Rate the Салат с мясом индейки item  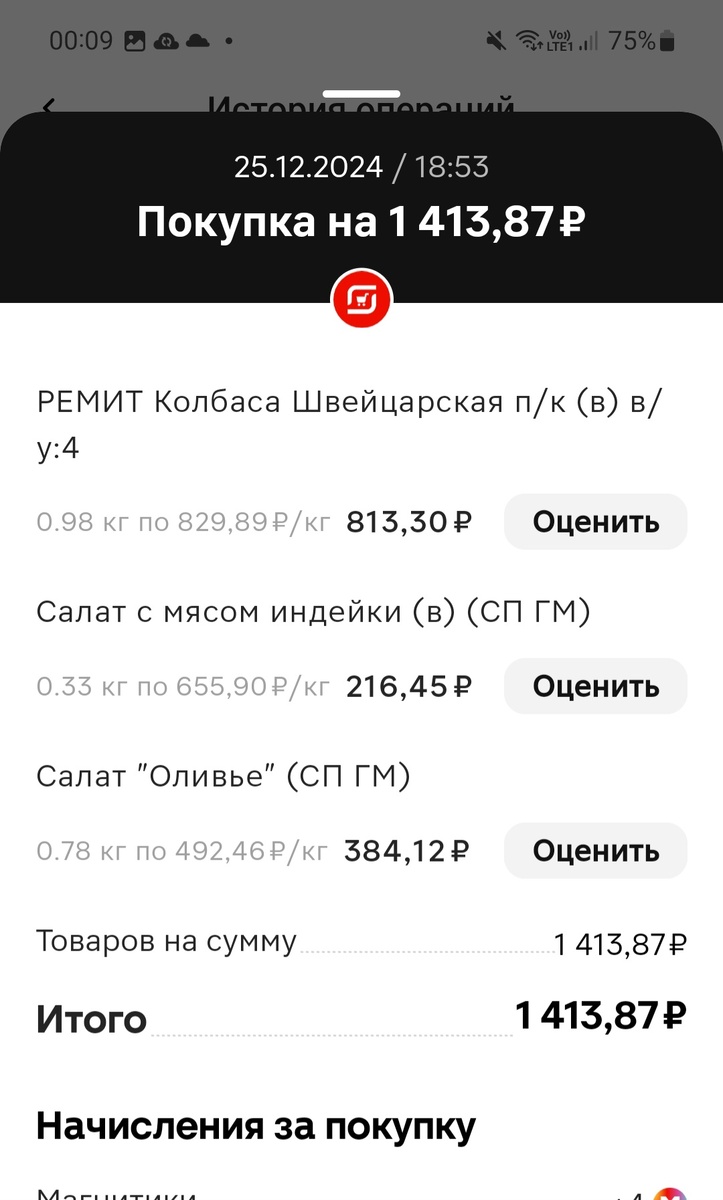click(595, 686)
